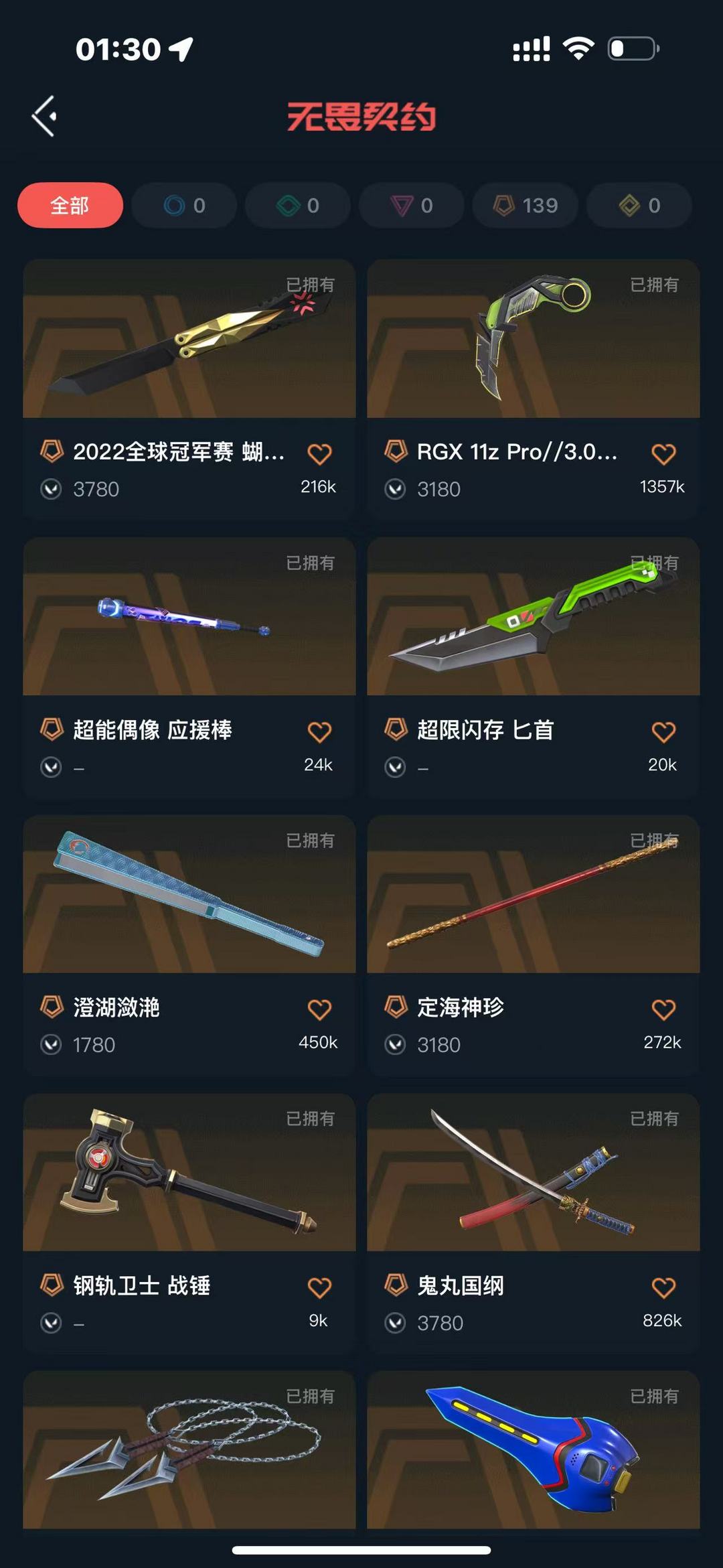
Task: Go back using the top-left arrow
Action: (x=44, y=117)
